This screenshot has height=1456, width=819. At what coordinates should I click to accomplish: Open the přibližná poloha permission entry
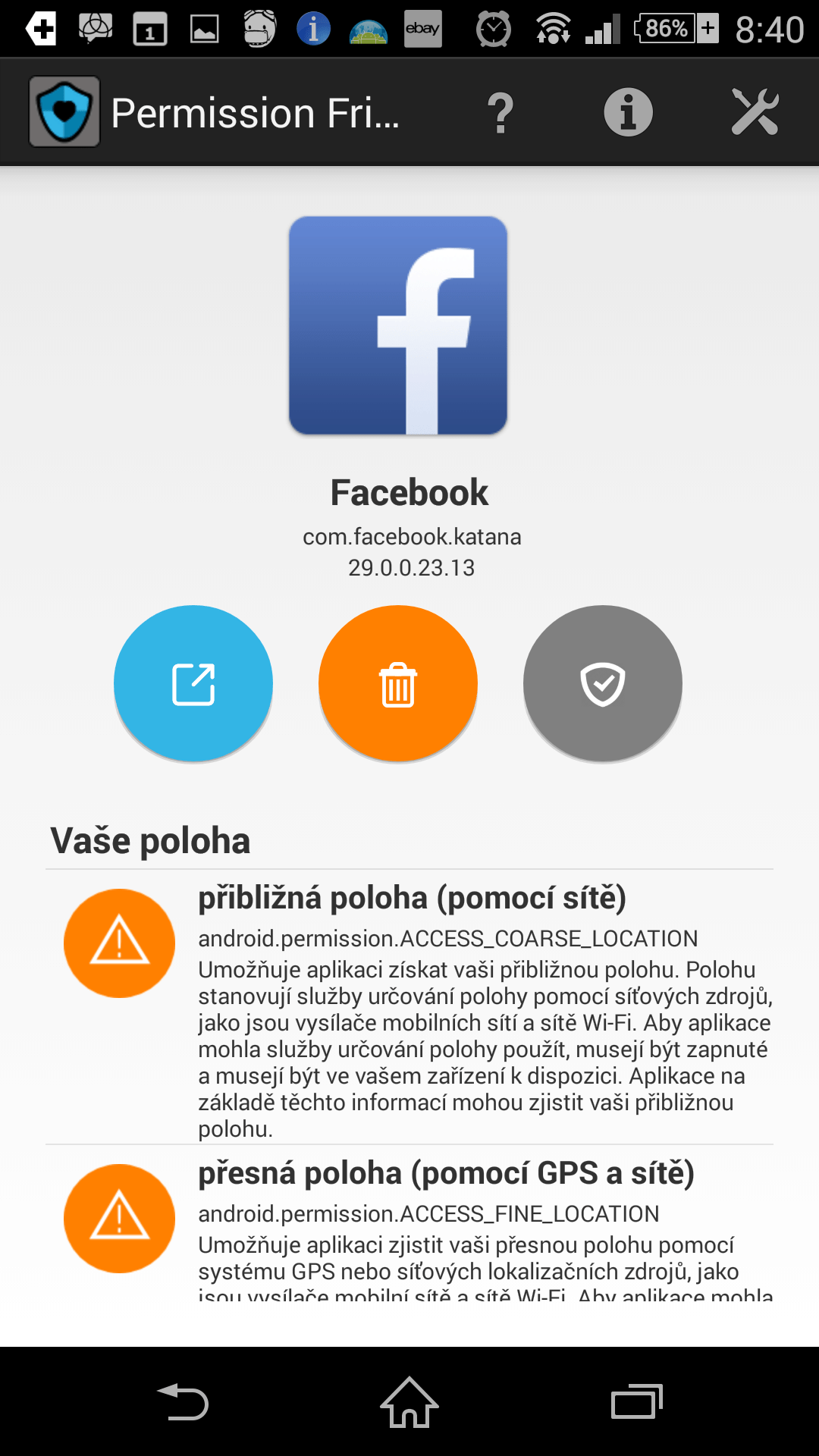point(409,1007)
